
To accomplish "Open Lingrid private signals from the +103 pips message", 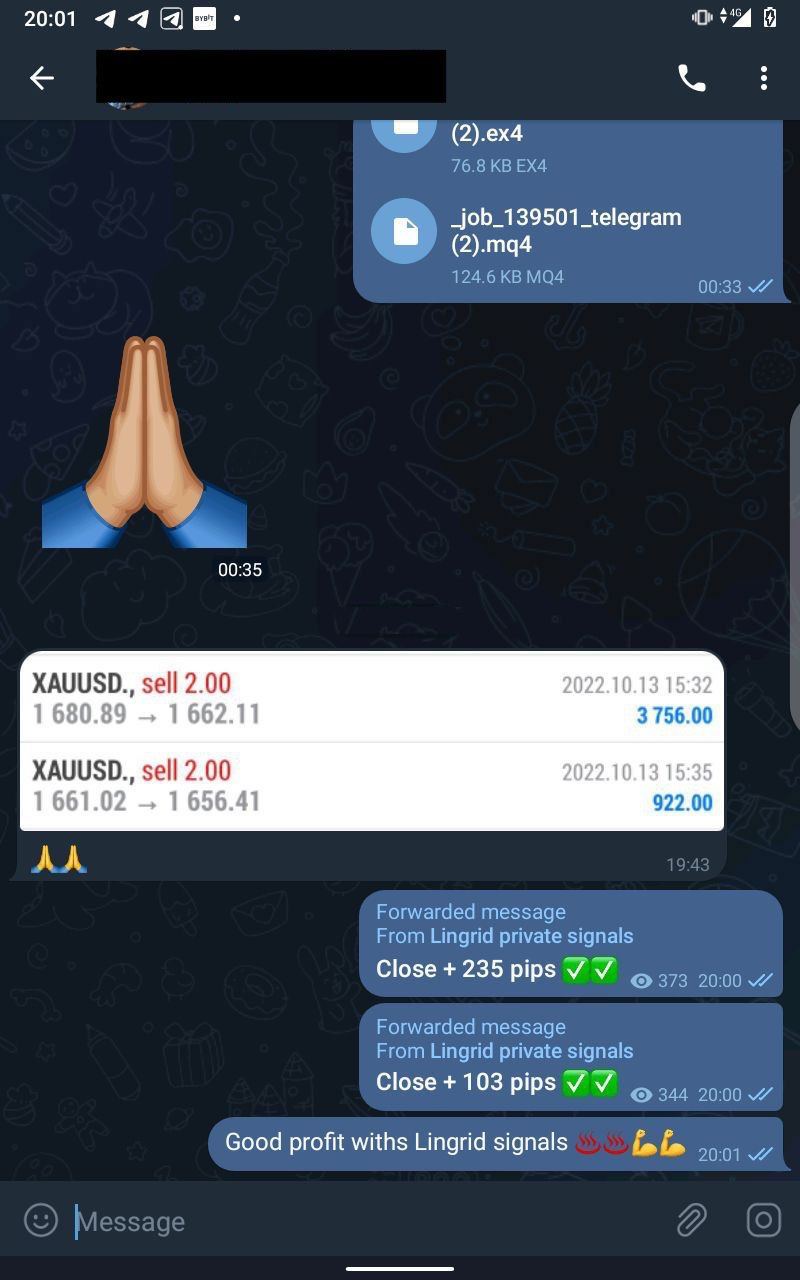I will coord(531,1051).
